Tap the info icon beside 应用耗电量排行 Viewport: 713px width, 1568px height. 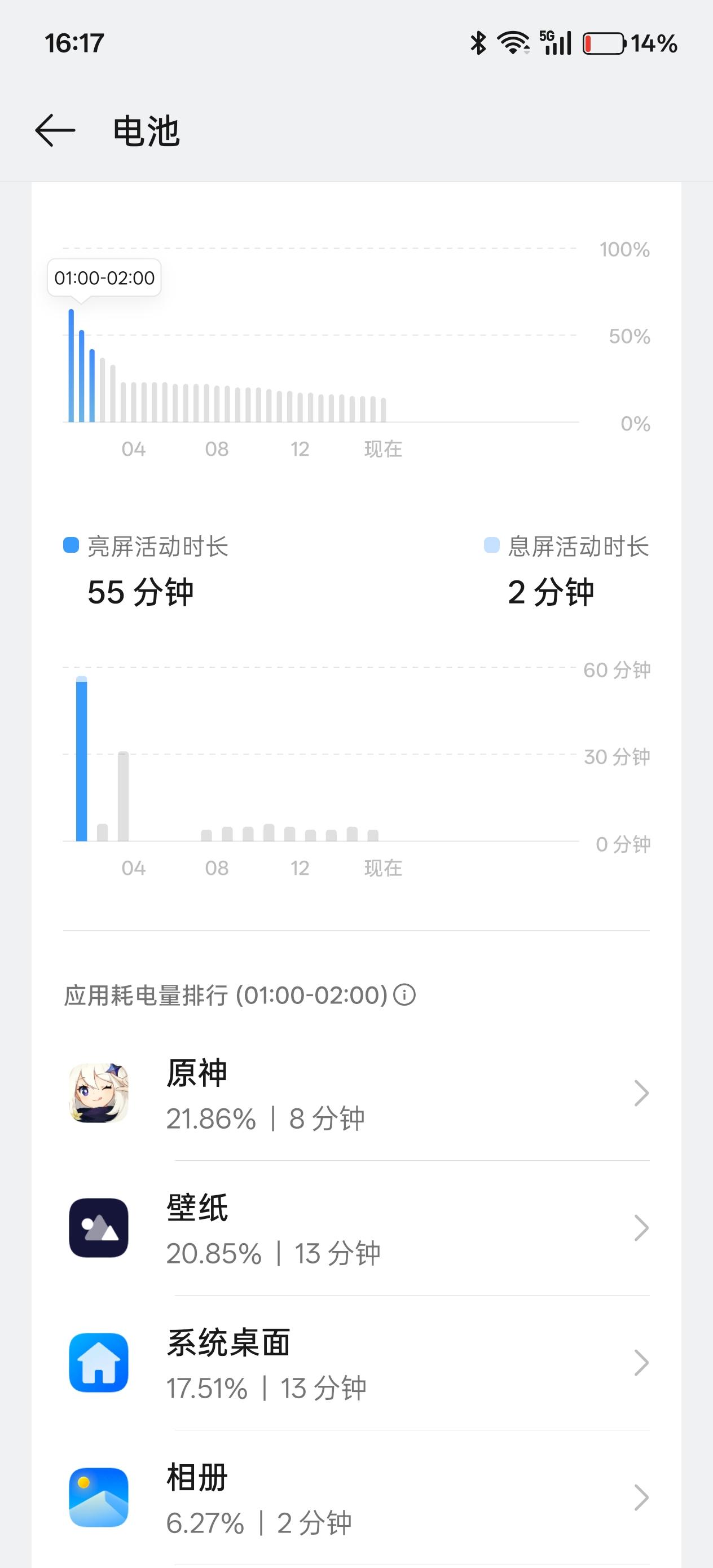coord(404,995)
